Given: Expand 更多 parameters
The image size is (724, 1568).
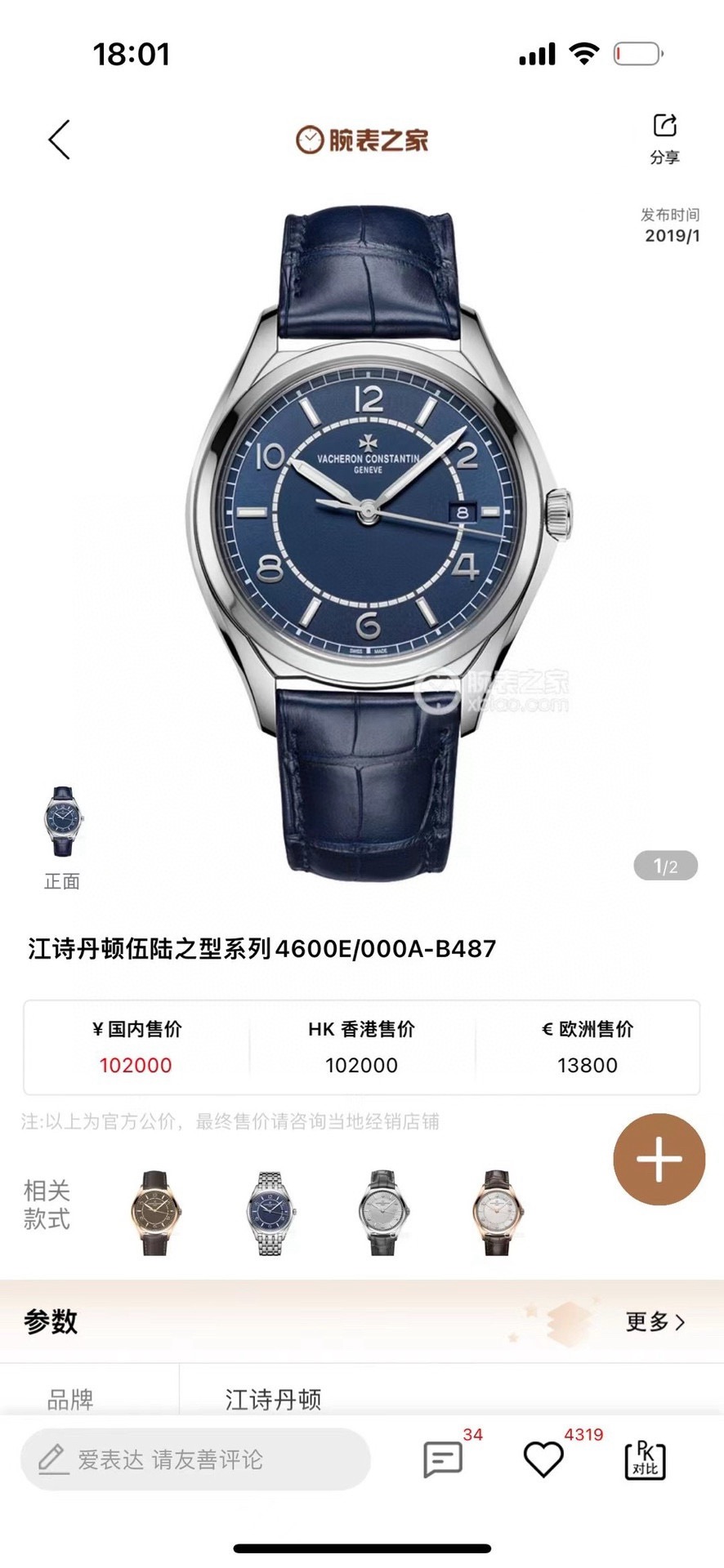Looking at the screenshot, I should pyautogui.click(x=655, y=1321).
